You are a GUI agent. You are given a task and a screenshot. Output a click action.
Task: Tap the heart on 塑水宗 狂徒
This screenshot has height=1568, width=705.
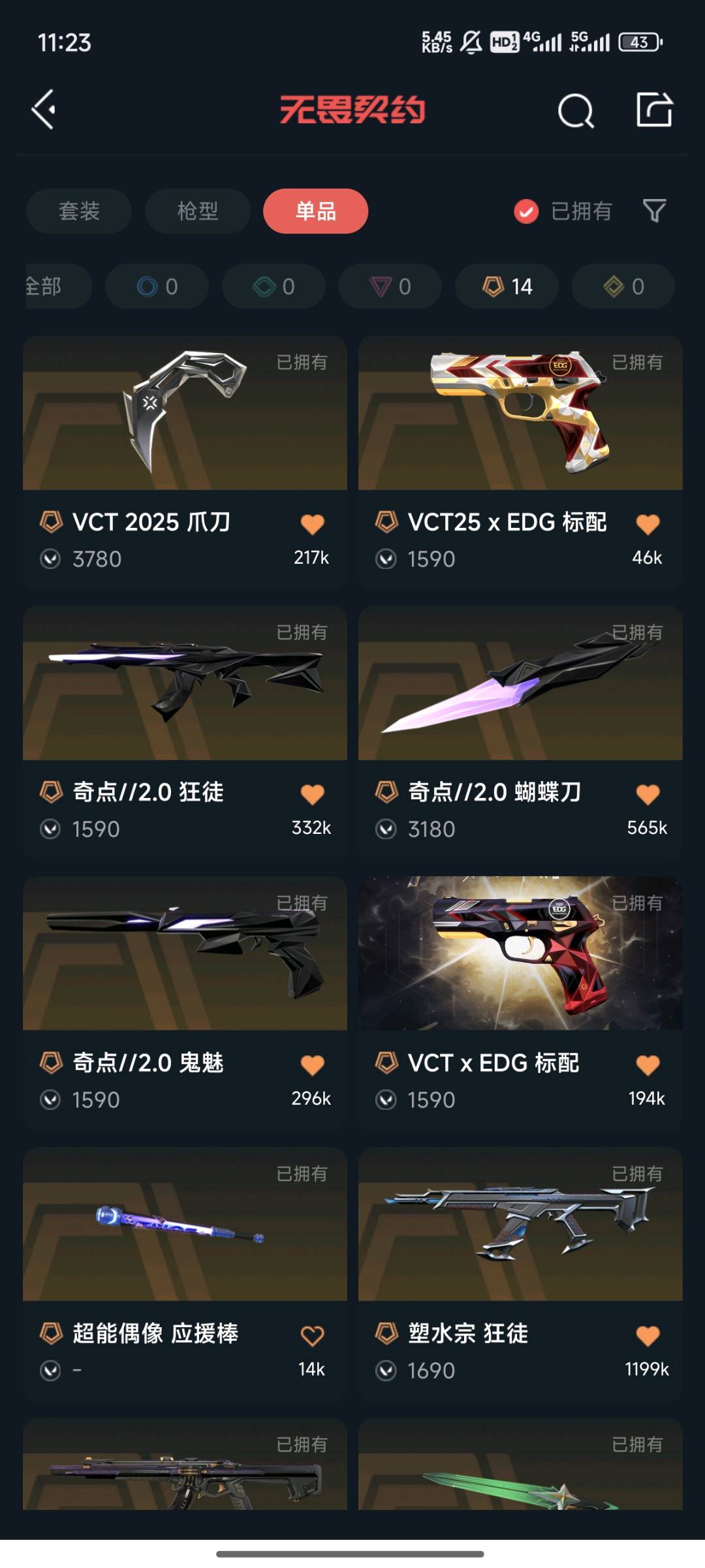(648, 1336)
